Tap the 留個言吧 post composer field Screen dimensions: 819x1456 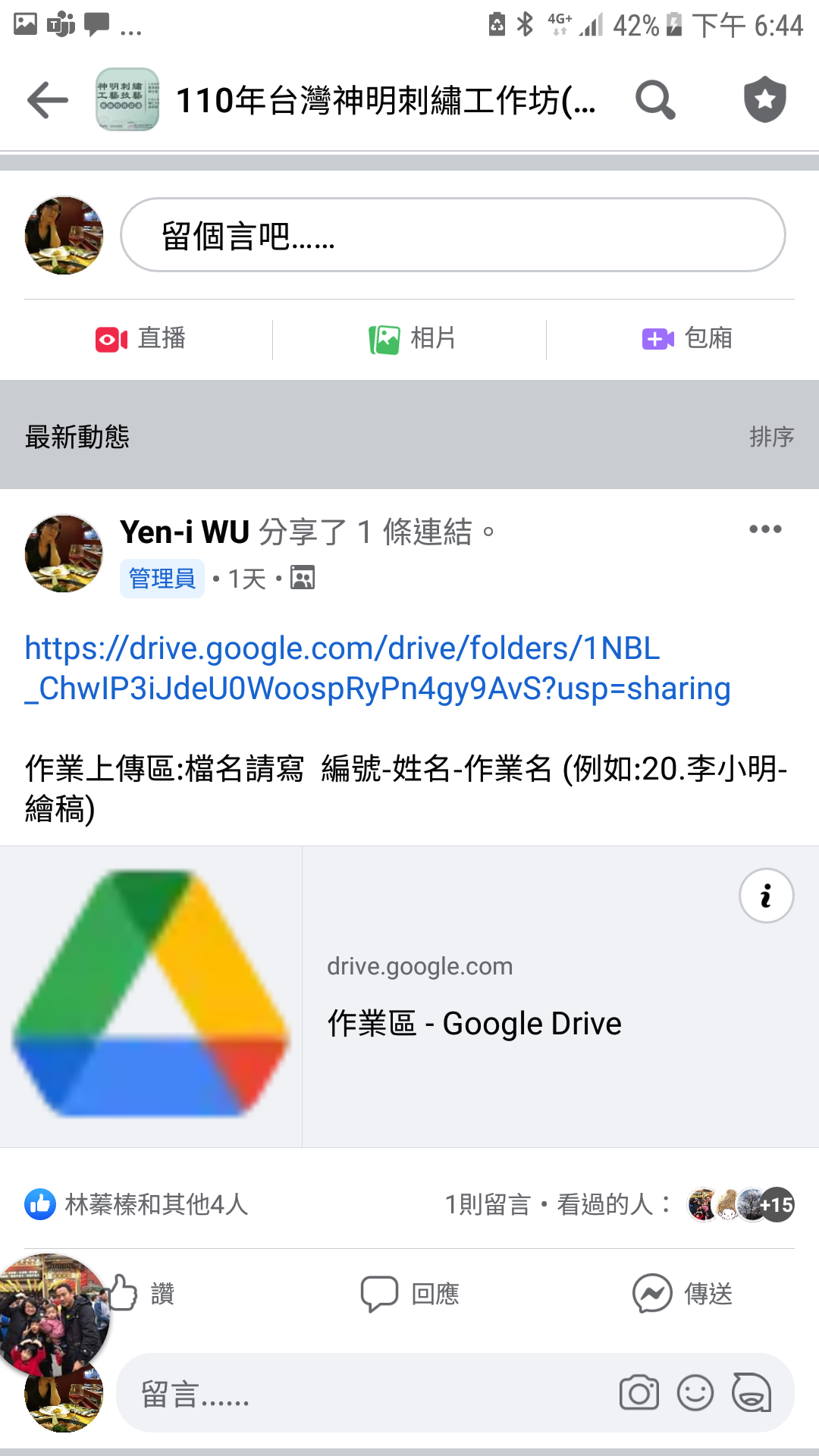[x=453, y=235]
